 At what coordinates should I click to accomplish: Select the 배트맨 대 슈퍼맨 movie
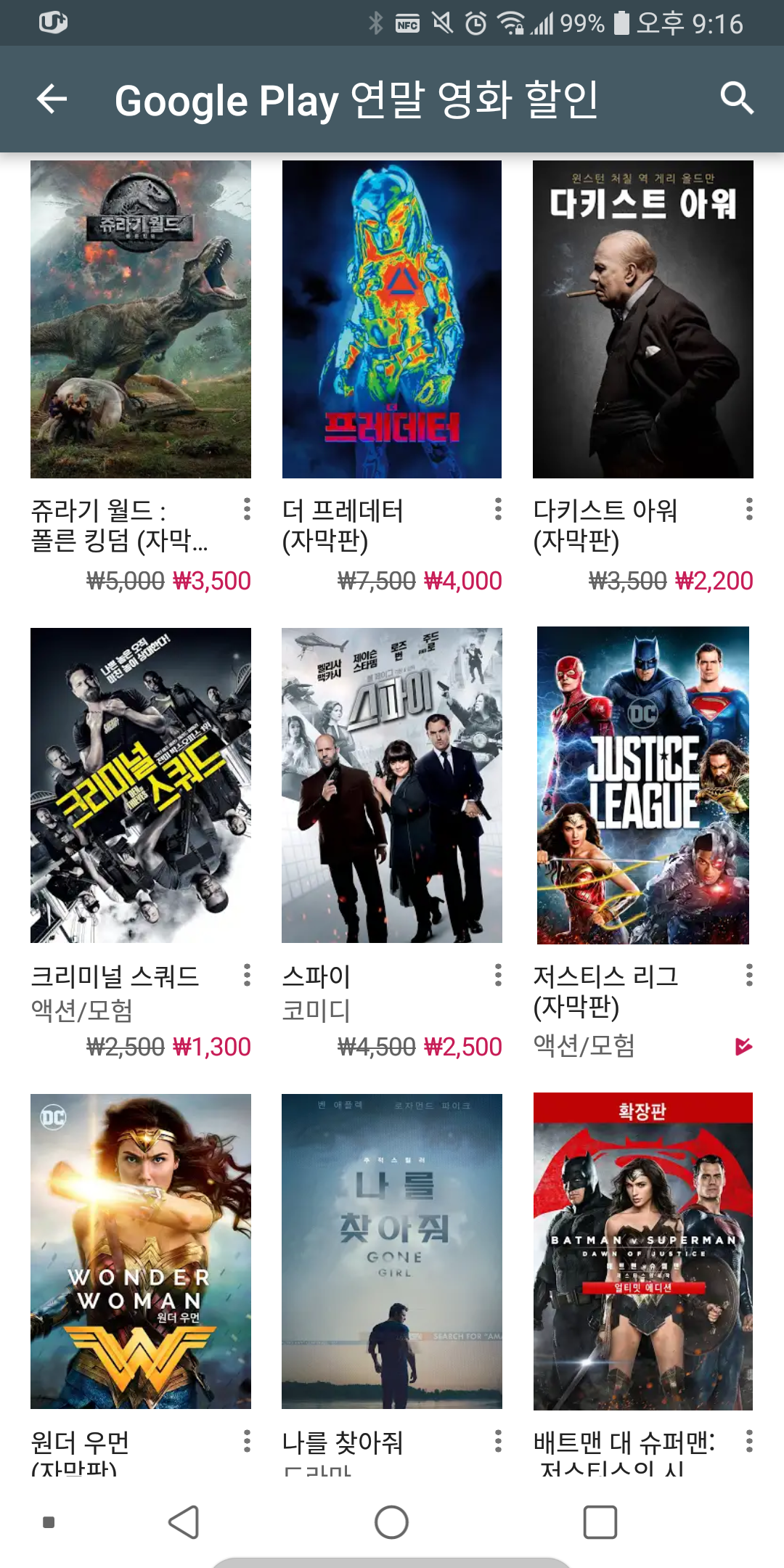click(643, 1251)
